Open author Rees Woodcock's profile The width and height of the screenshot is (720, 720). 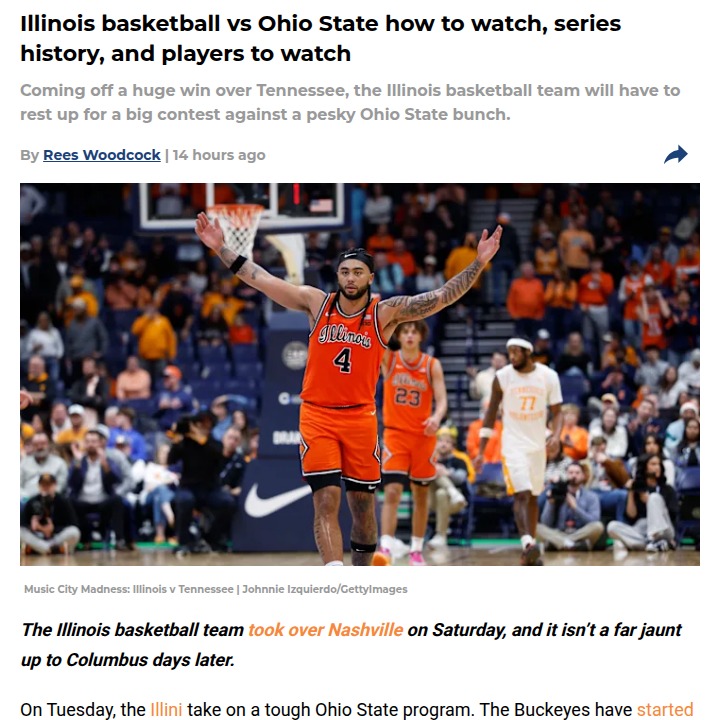pyautogui.click(x=102, y=155)
